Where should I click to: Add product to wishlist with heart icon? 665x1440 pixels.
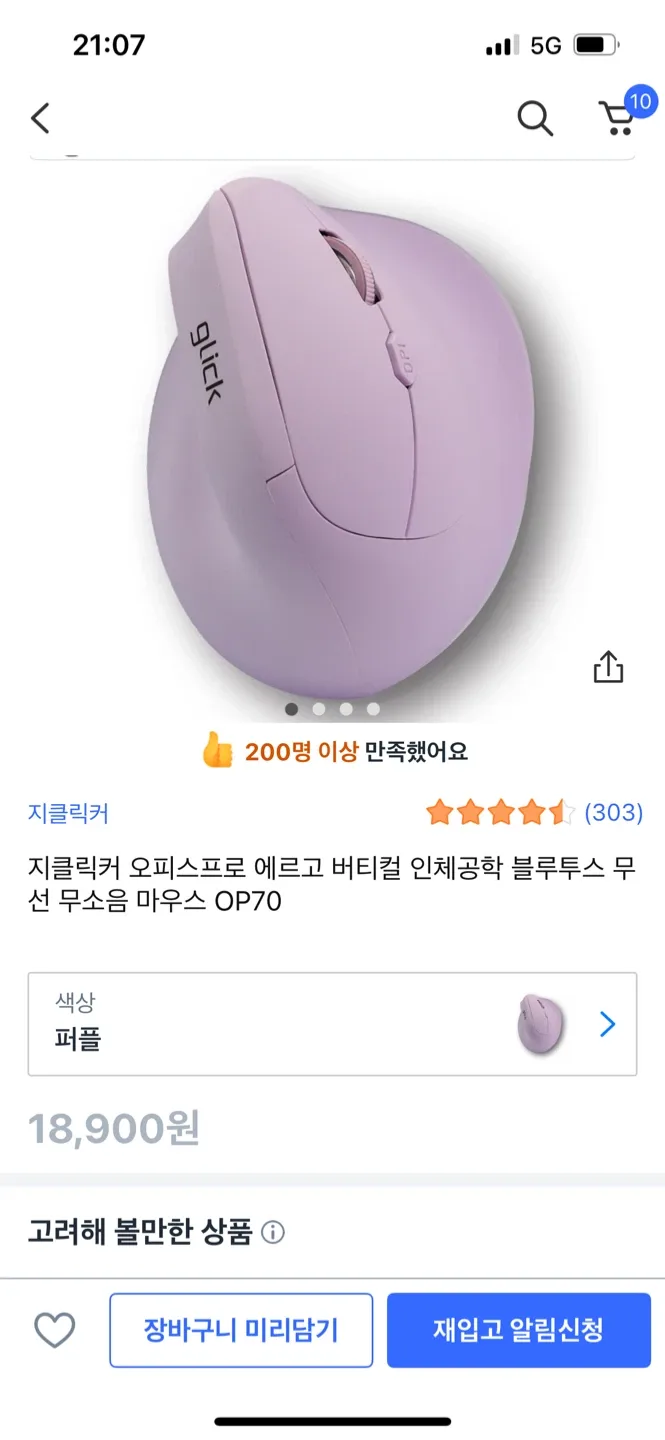coord(55,1330)
